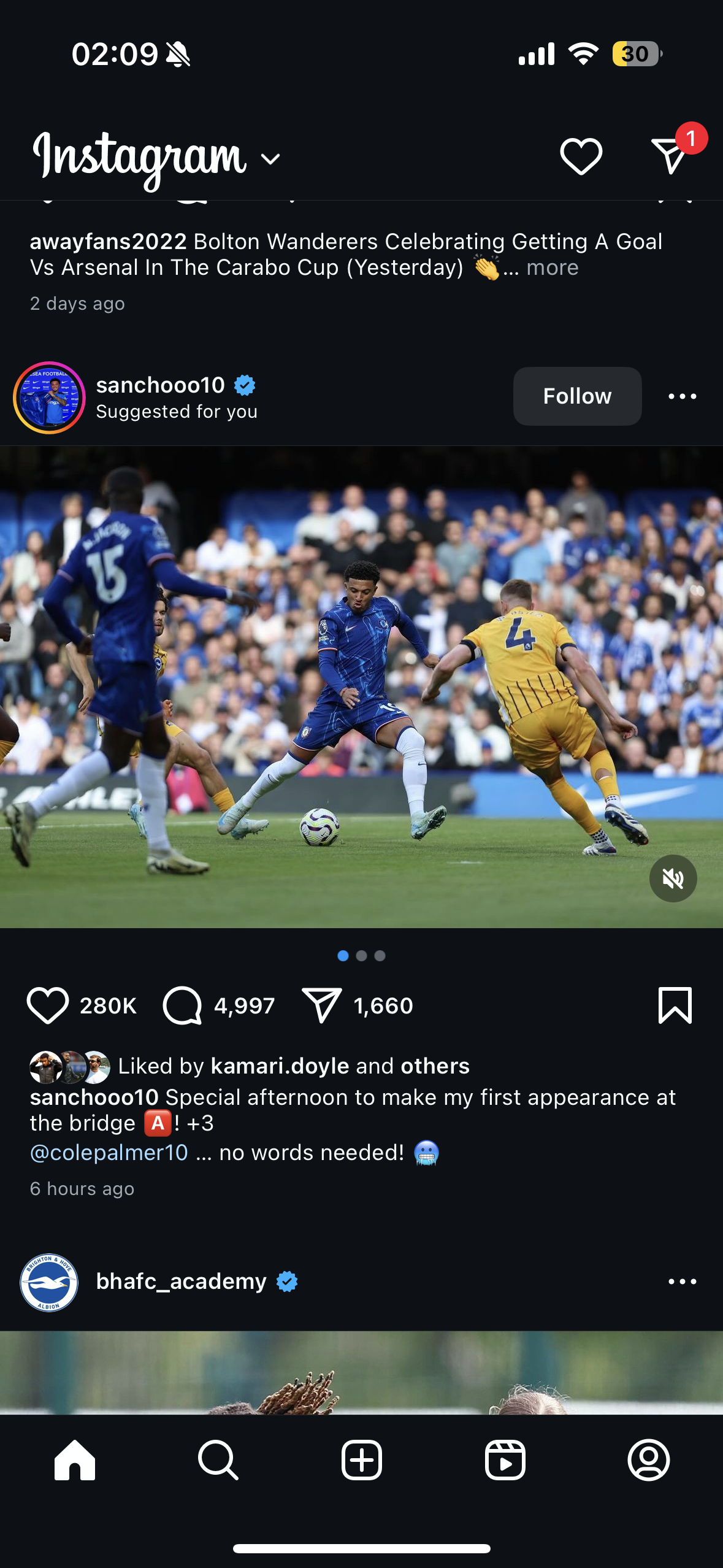Open options menu for sanchooo10's post

[682, 396]
